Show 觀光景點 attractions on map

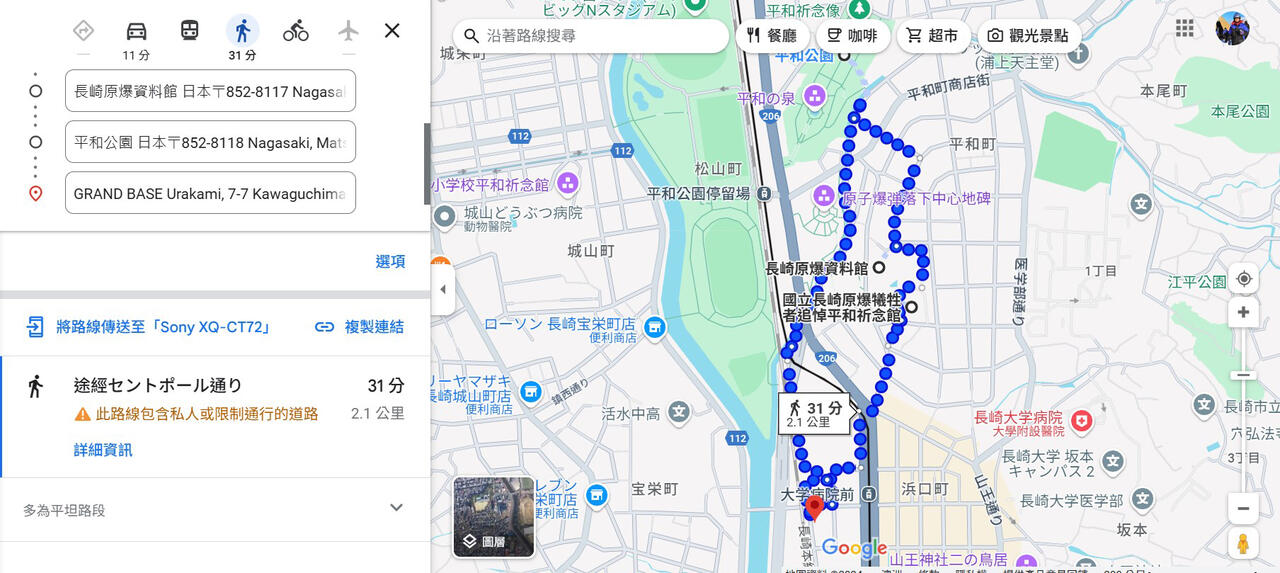1027,36
